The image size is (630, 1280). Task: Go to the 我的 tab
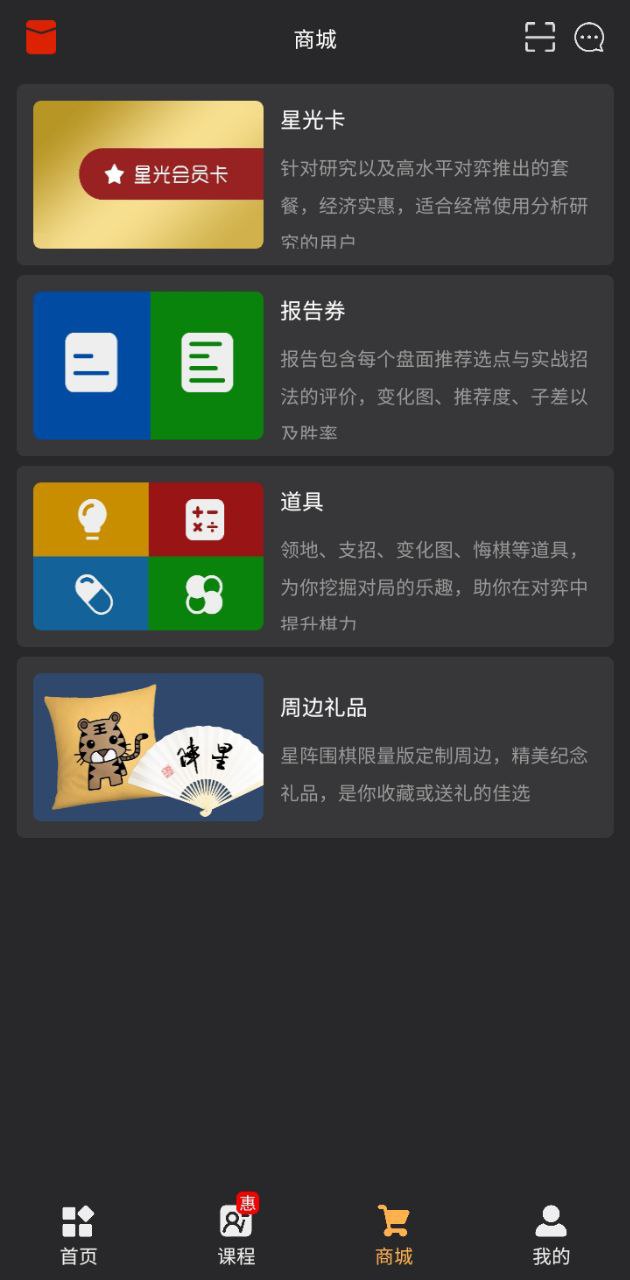point(551,1234)
